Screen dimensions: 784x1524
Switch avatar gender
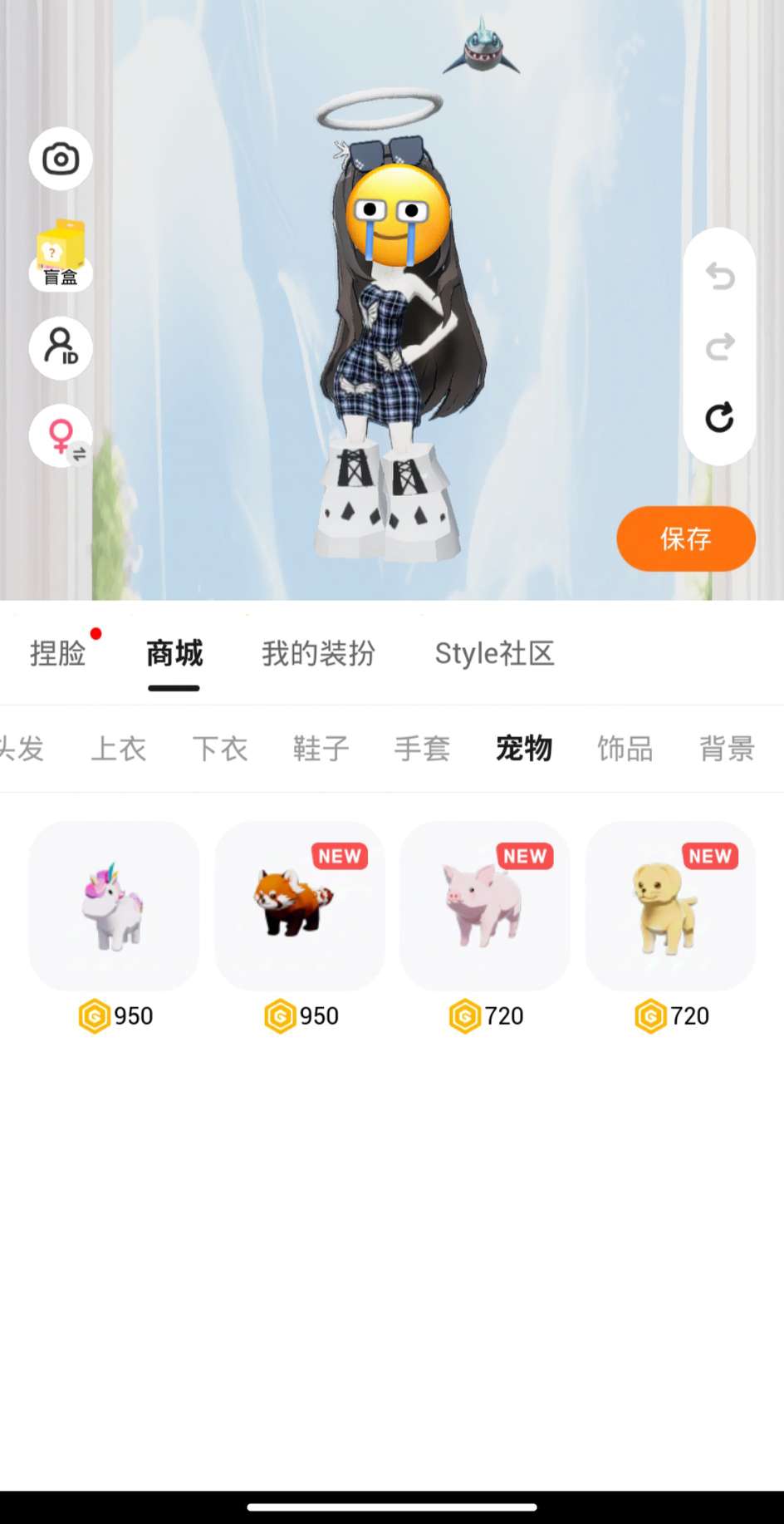click(61, 436)
